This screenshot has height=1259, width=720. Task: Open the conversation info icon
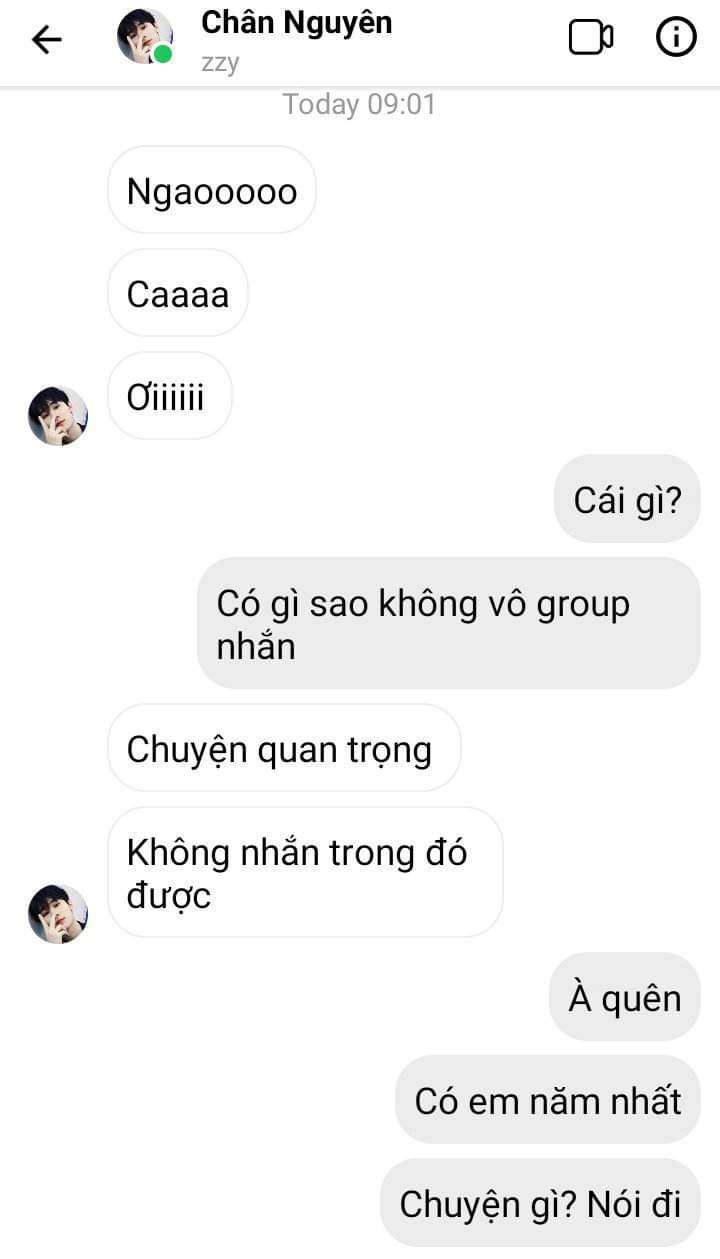(676, 38)
